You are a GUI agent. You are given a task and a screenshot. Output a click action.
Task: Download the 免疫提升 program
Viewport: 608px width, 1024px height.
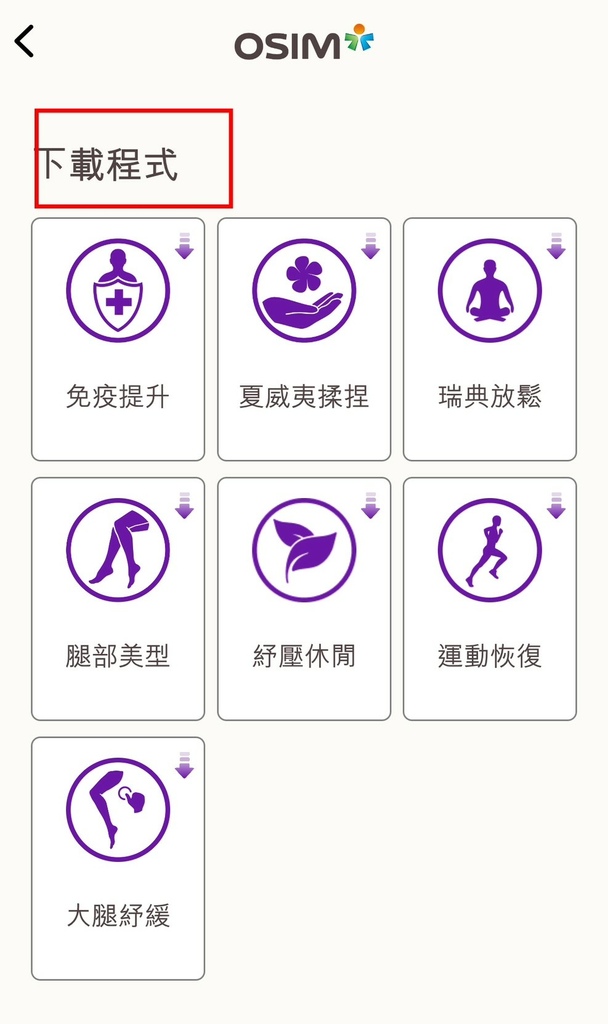pyautogui.click(x=184, y=246)
